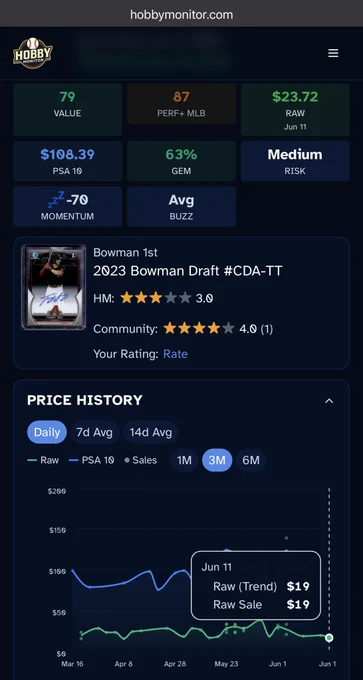
Task: Open the Bowman Draft card image
Action: coord(54,288)
